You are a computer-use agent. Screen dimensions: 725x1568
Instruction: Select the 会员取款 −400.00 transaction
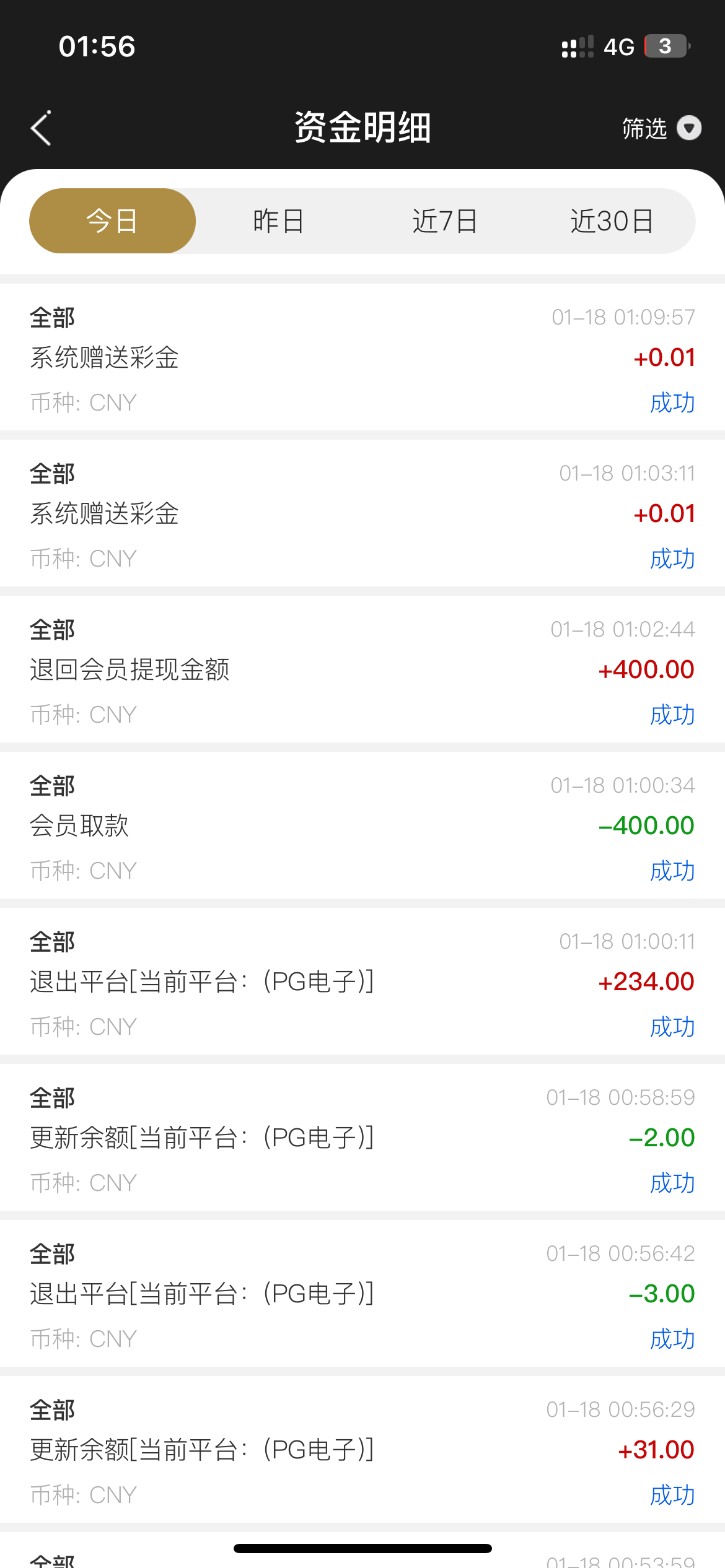pyautogui.click(x=362, y=825)
